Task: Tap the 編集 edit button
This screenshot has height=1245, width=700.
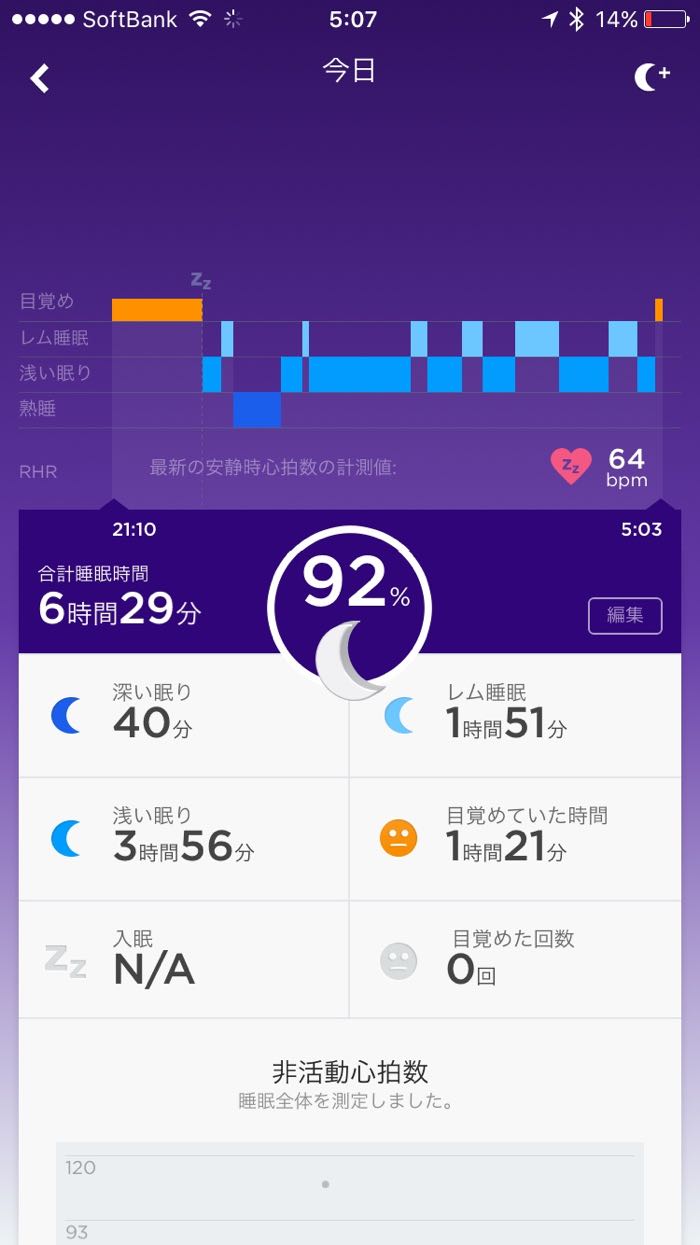Action: (x=624, y=615)
